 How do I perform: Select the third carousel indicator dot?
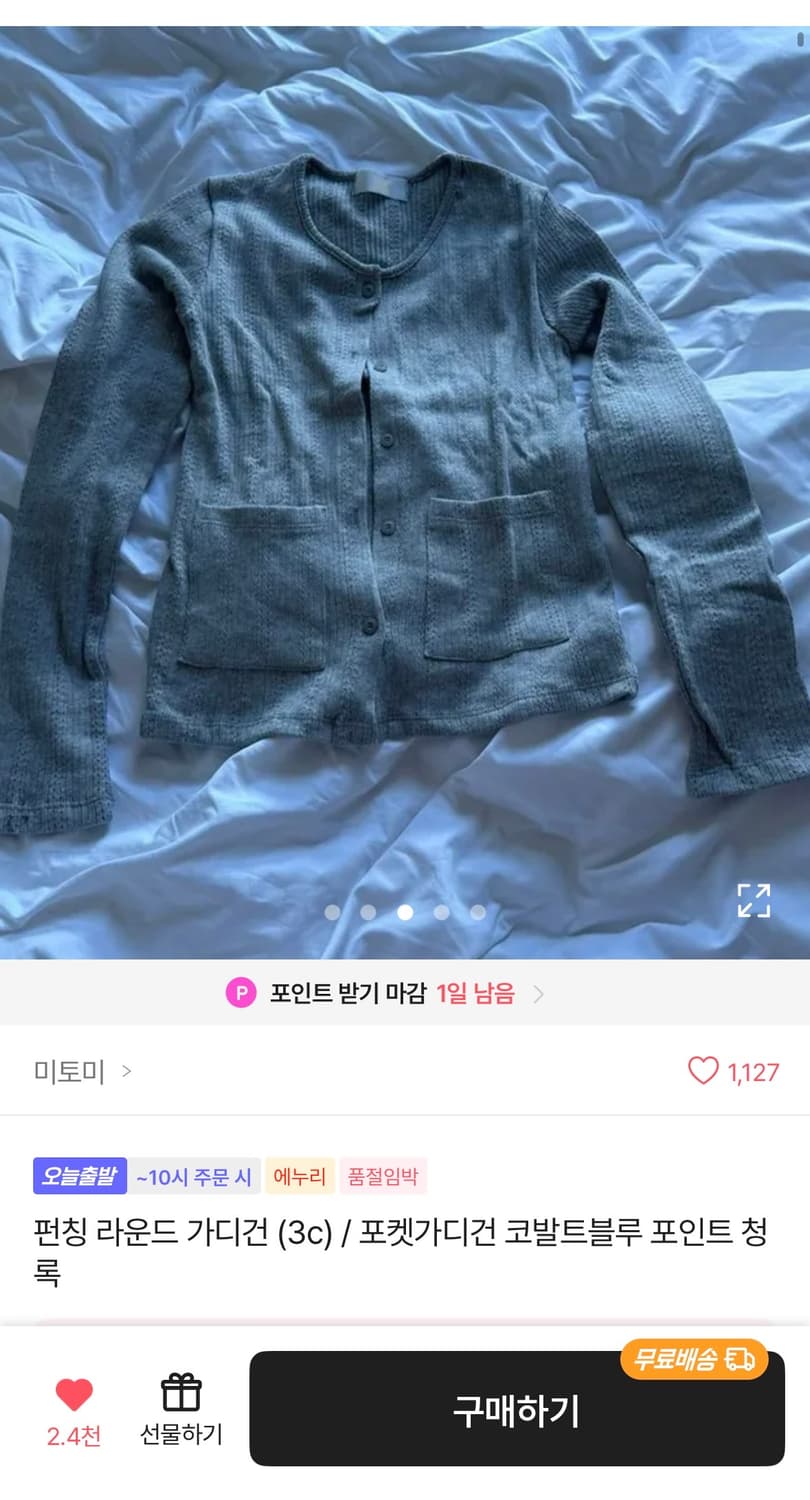point(405,912)
